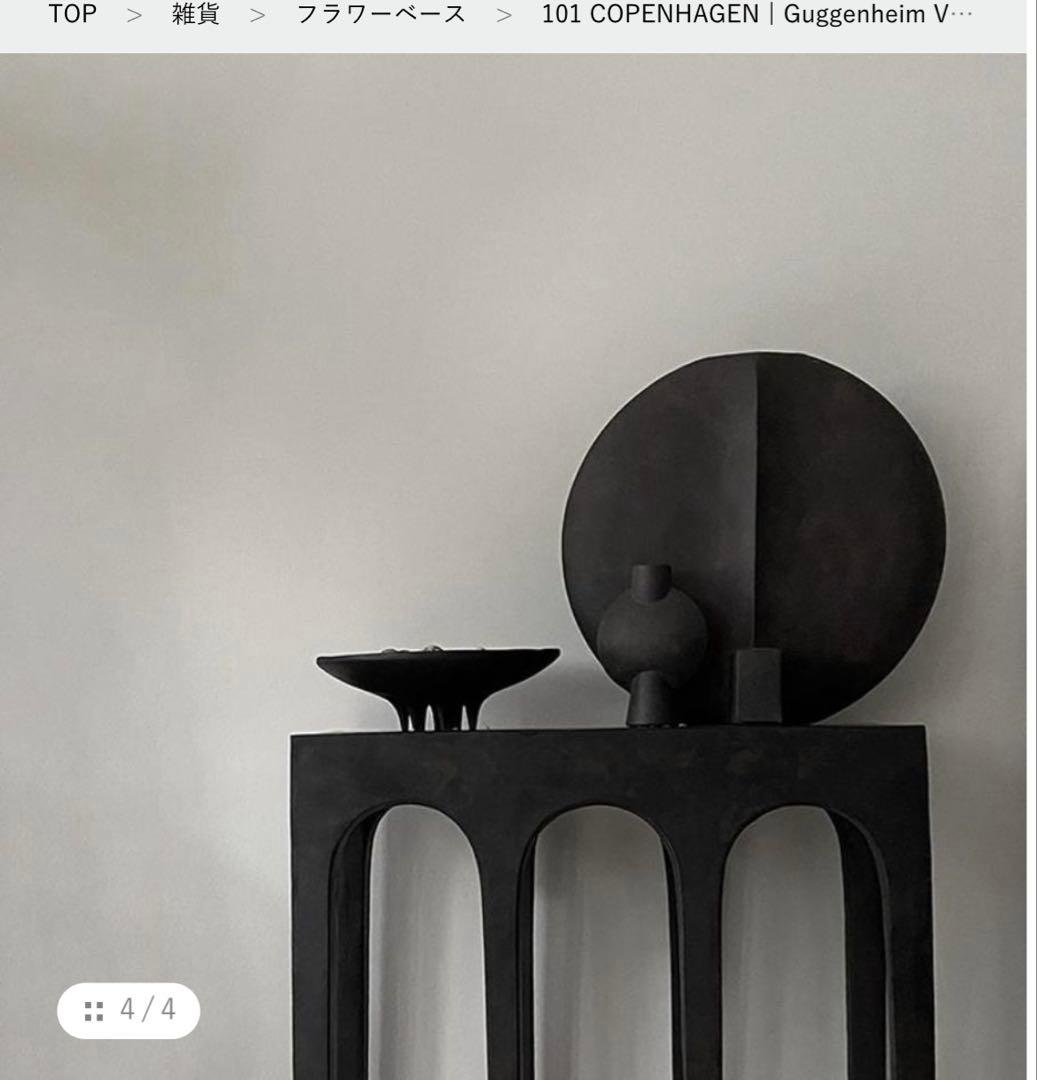Image resolution: width=1037 pixels, height=1080 pixels.
Task: Click the four-square thumbnail gallery icon
Action: [92, 1012]
